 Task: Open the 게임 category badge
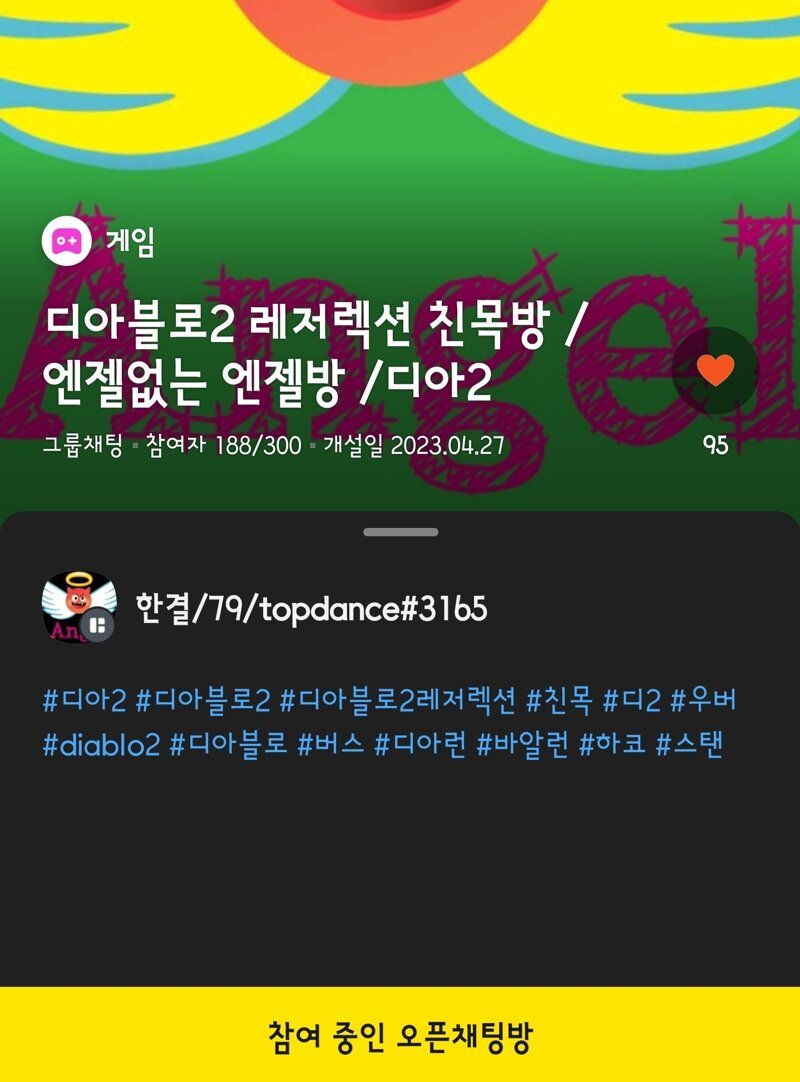pos(100,242)
